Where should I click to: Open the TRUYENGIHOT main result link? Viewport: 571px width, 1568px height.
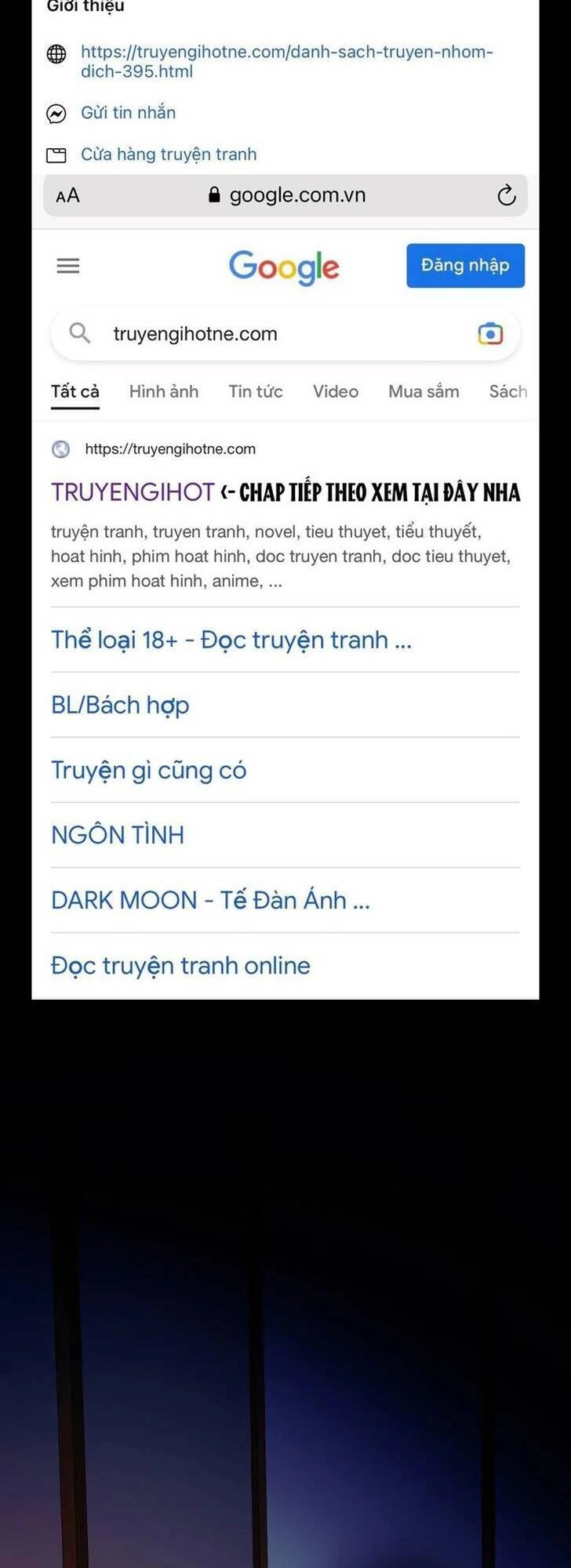(133, 490)
